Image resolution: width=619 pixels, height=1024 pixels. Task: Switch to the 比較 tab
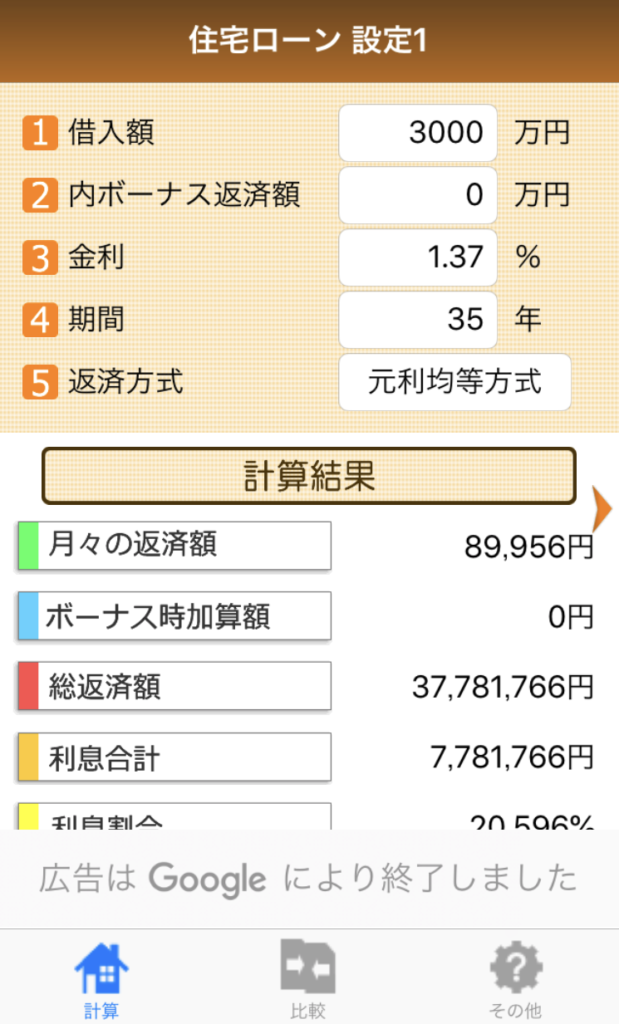308,979
